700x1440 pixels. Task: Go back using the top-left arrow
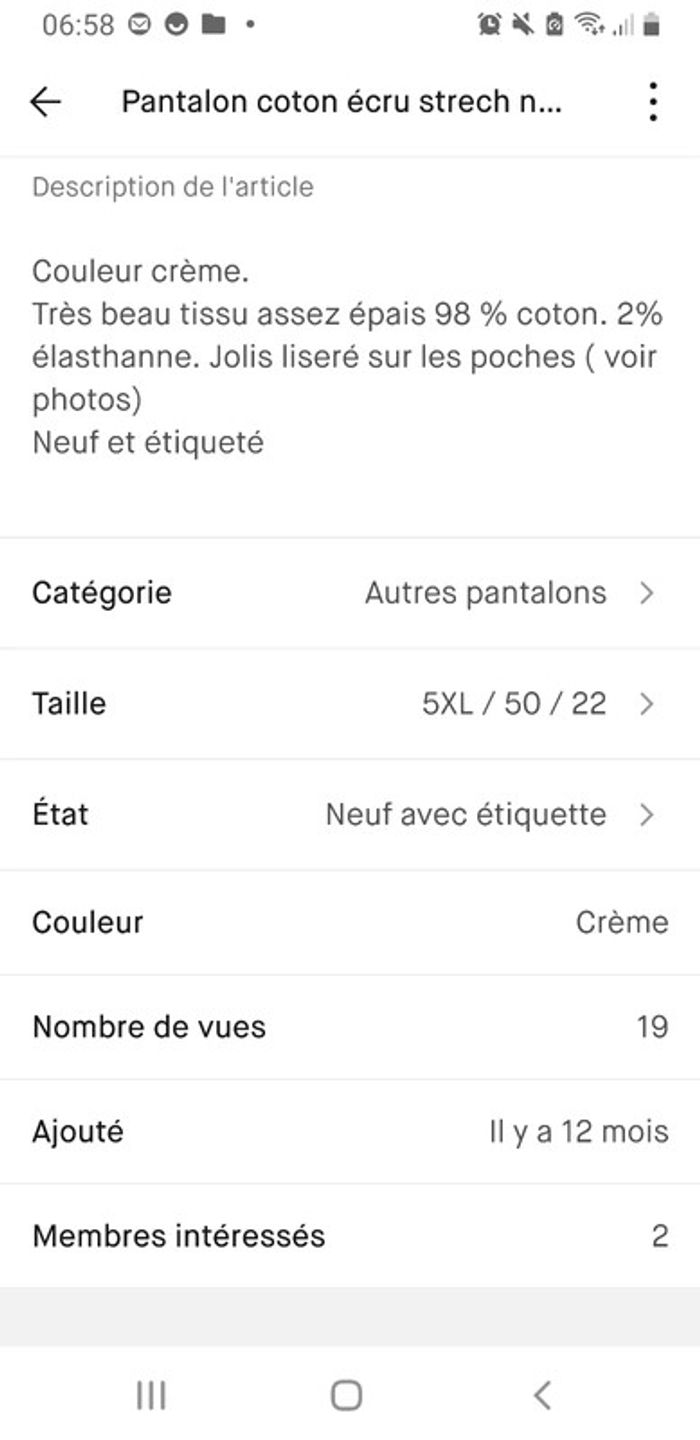[46, 102]
